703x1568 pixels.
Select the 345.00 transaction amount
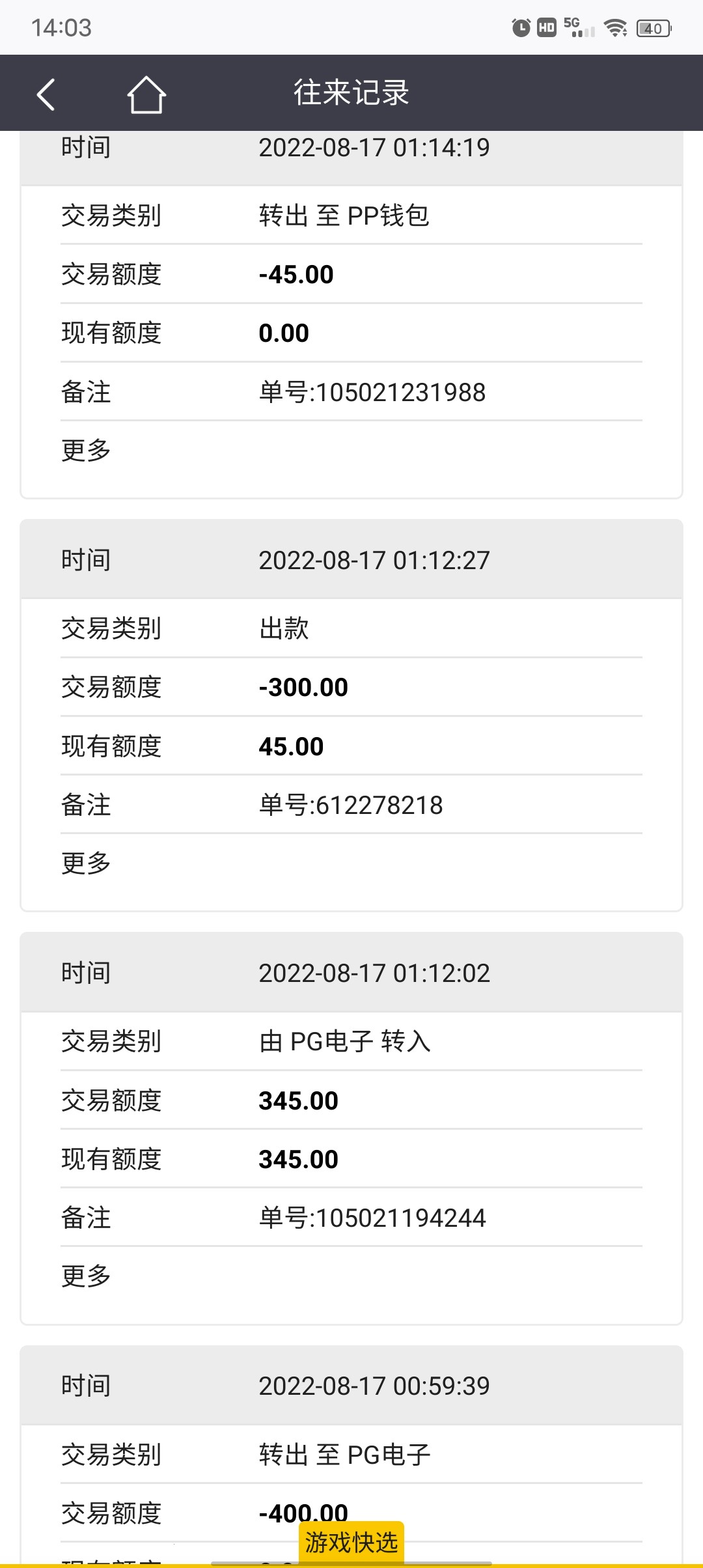tap(297, 1100)
